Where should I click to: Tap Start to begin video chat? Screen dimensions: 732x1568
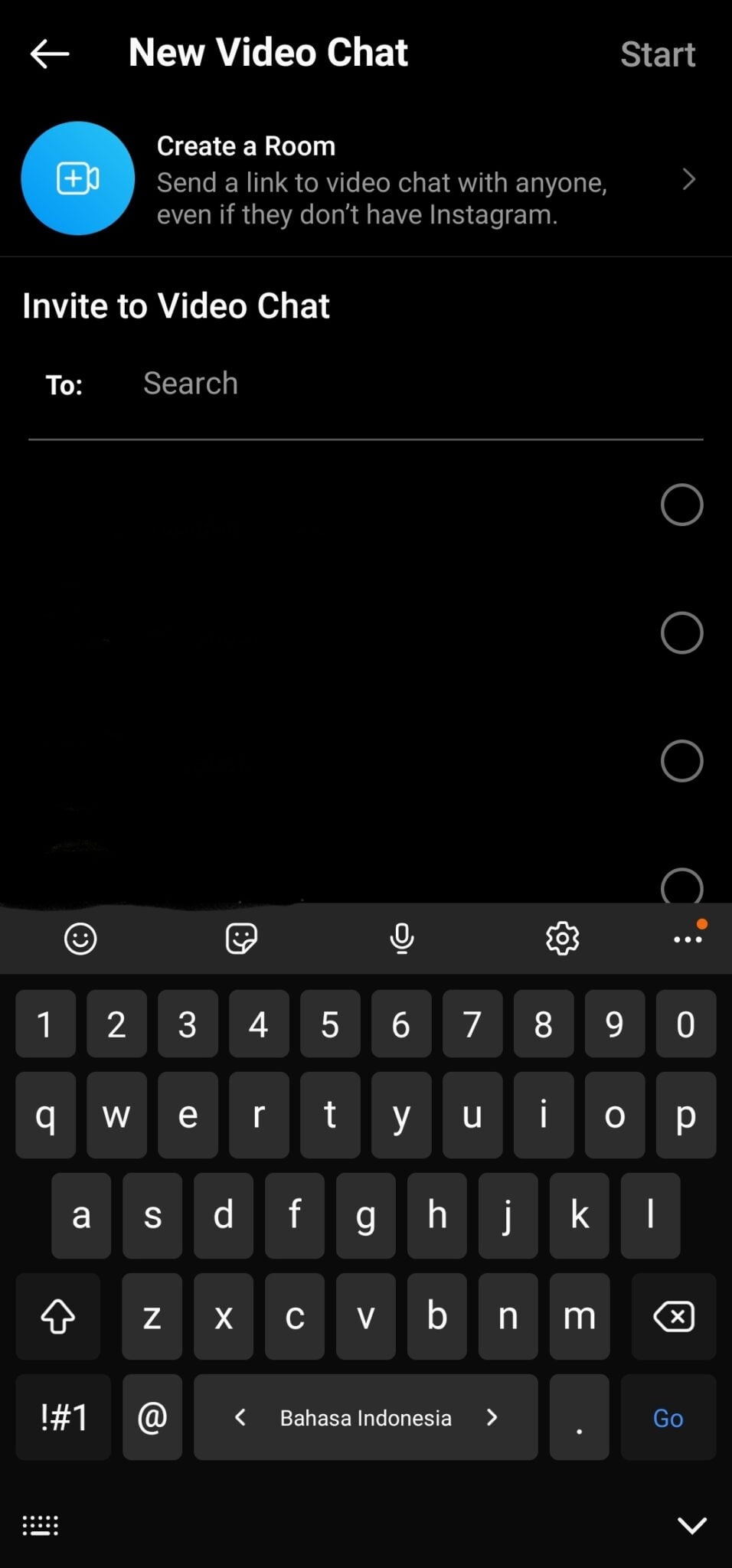point(658,54)
